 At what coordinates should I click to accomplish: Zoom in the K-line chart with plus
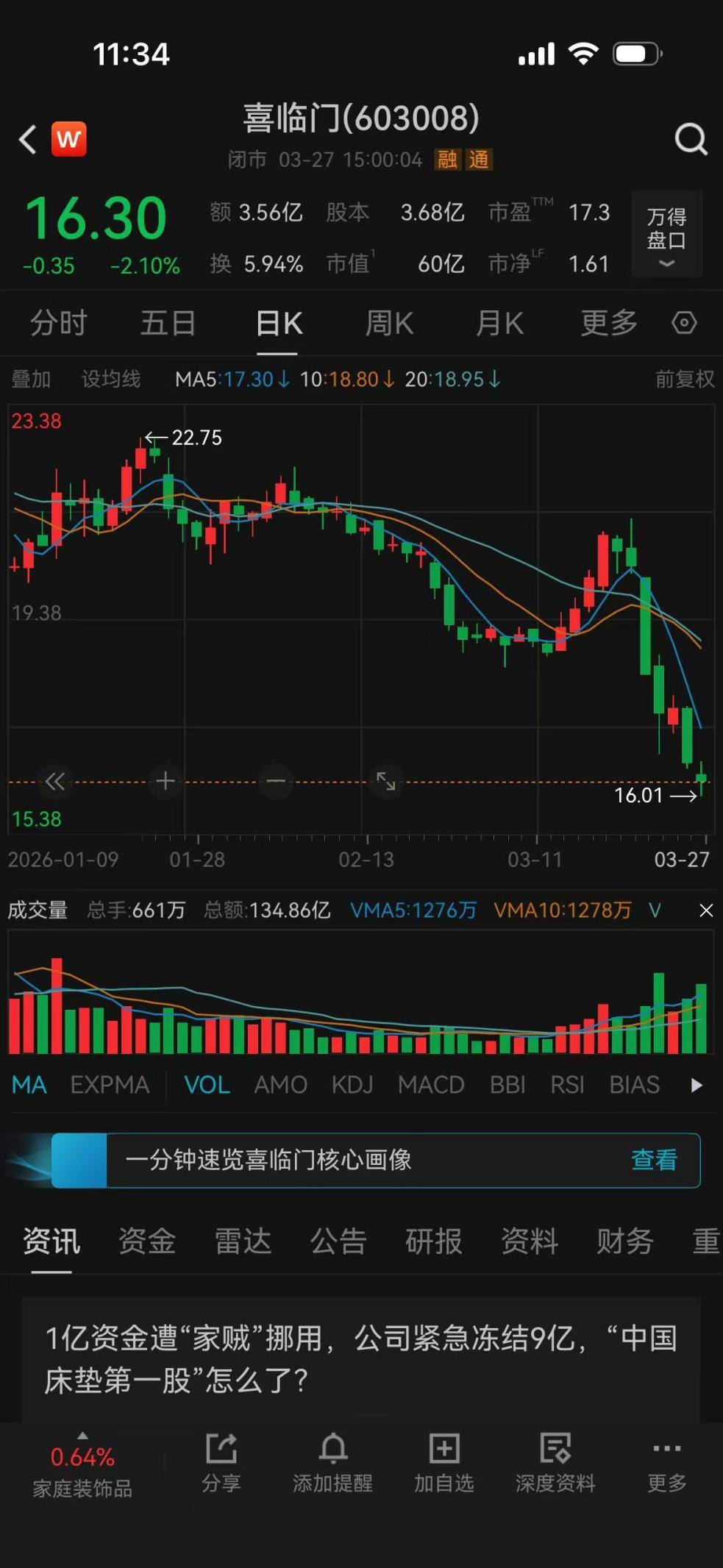tap(165, 780)
